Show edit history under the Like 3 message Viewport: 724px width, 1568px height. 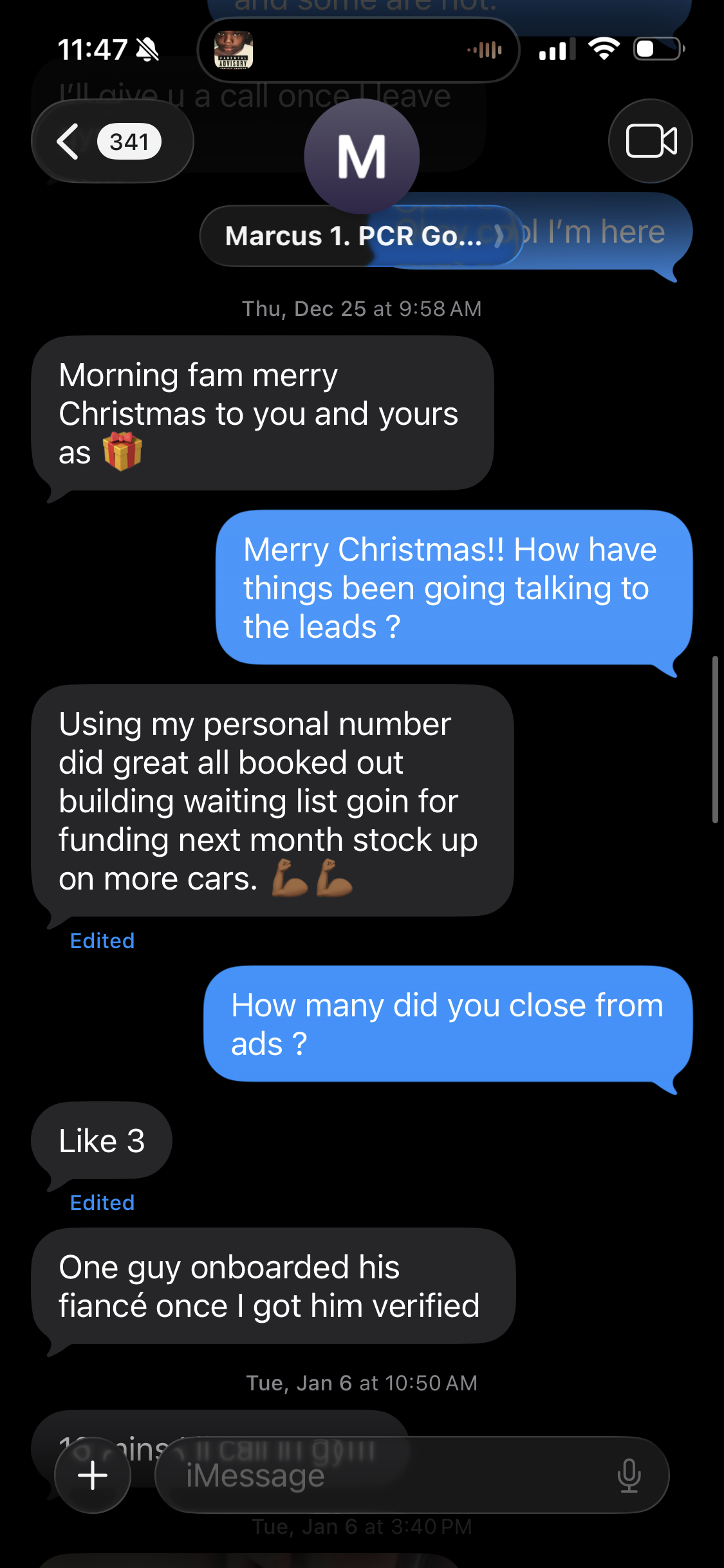pyautogui.click(x=102, y=1203)
